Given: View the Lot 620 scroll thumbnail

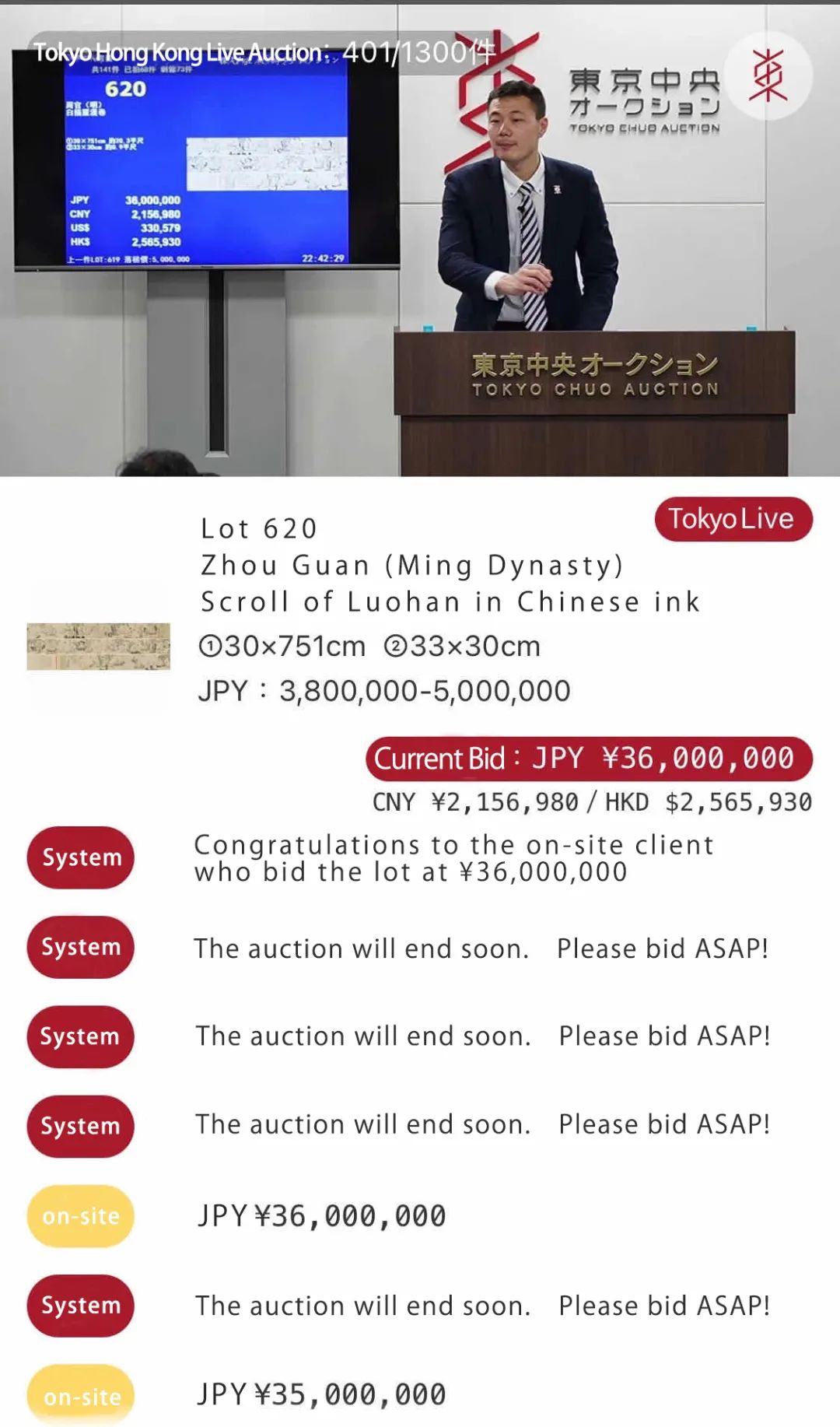Looking at the screenshot, I should (x=98, y=647).
